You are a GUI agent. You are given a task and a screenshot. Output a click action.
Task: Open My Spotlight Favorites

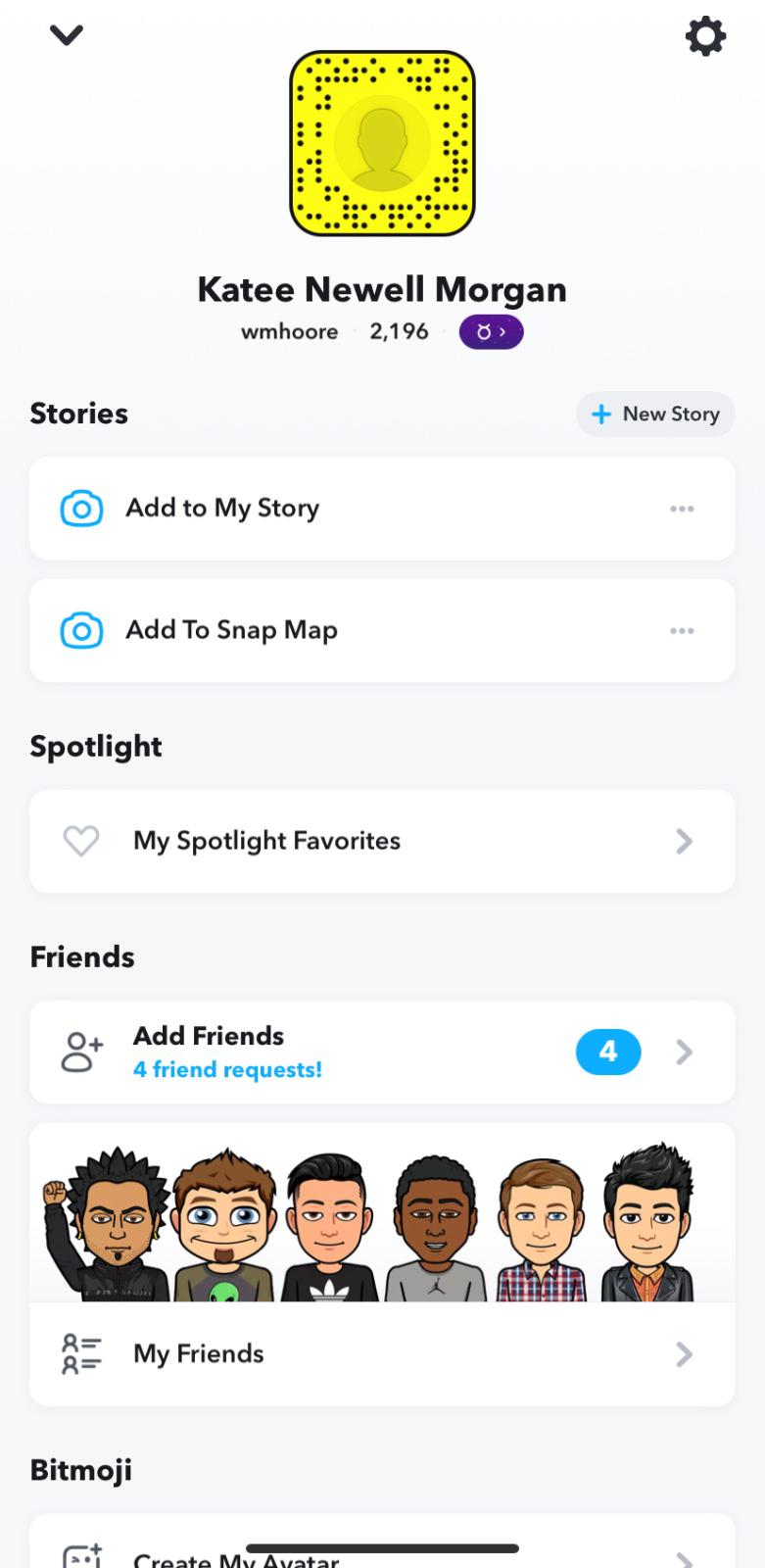pos(382,841)
